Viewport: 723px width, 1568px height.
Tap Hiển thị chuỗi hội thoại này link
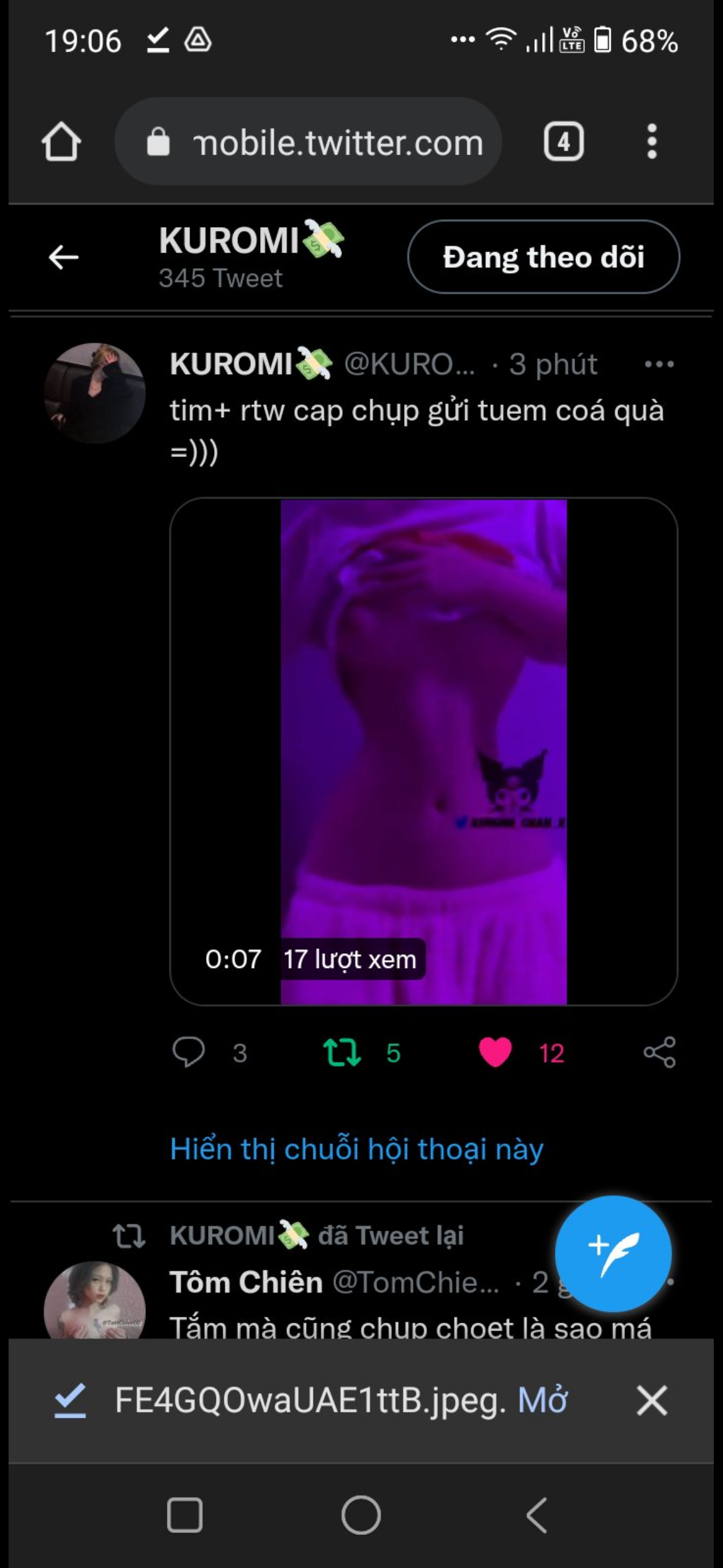pyautogui.click(x=356, y=1149)
